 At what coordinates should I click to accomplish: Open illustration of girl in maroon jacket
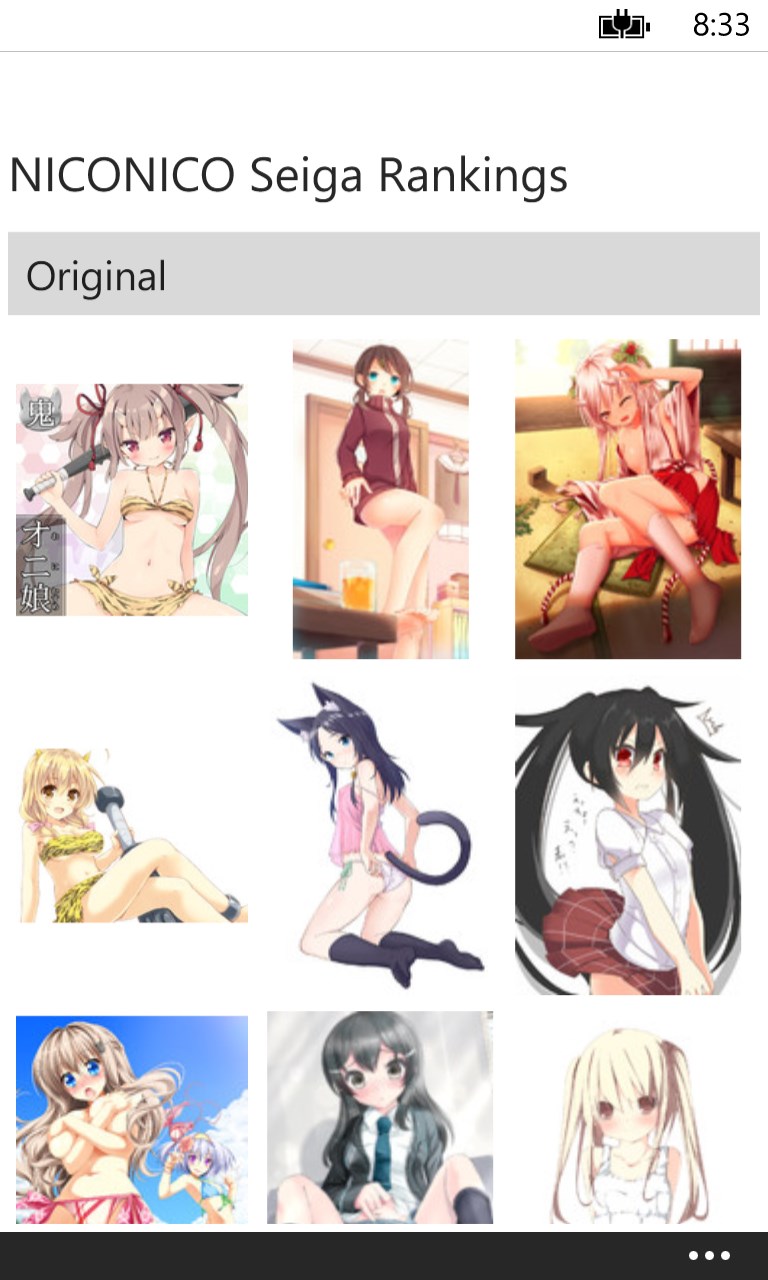381,499
